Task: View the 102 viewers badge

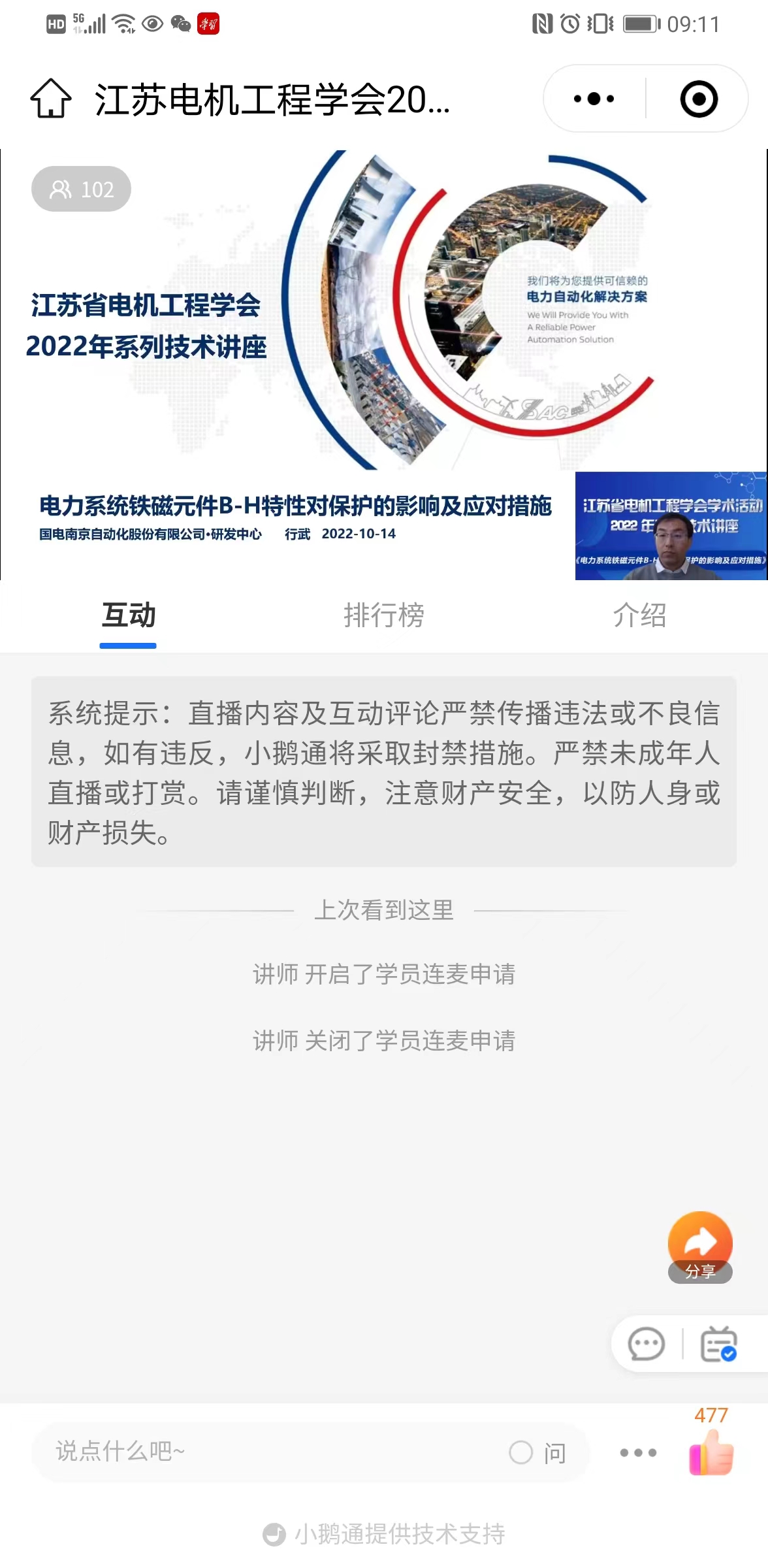Action: [x=81, y=189]
